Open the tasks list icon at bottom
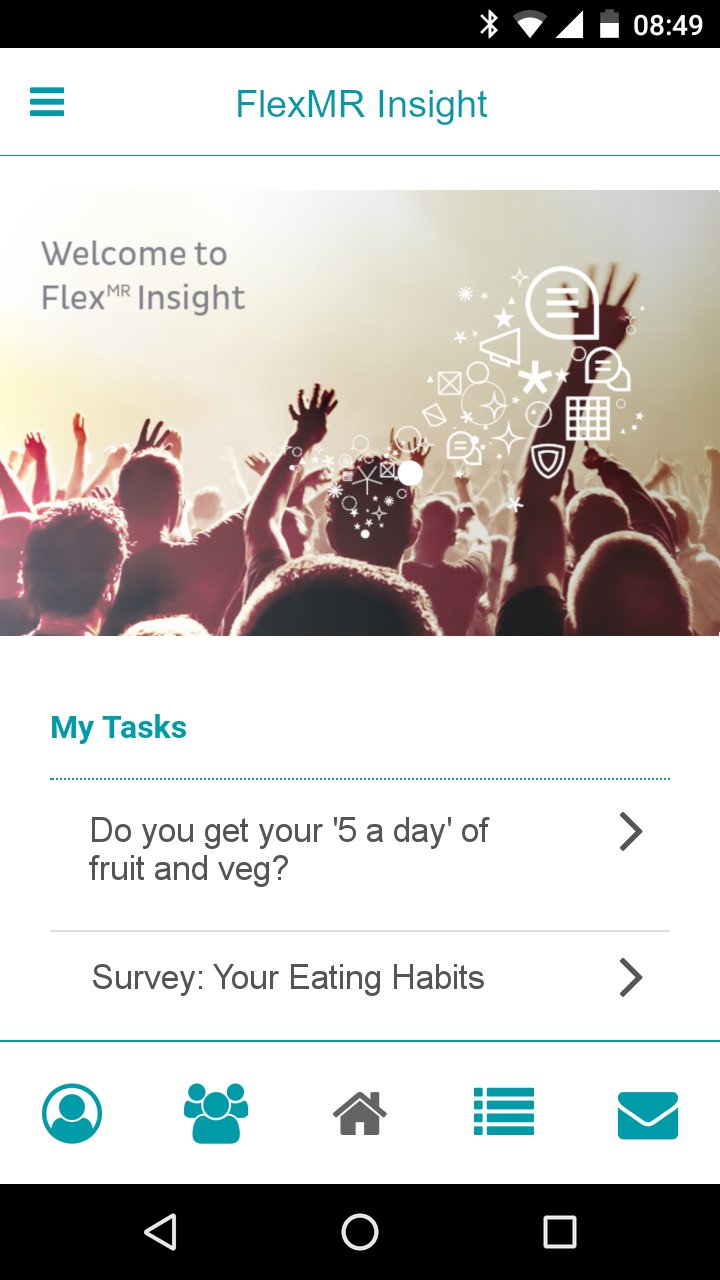This screenshot has height=1280, width=720. 503,1113
